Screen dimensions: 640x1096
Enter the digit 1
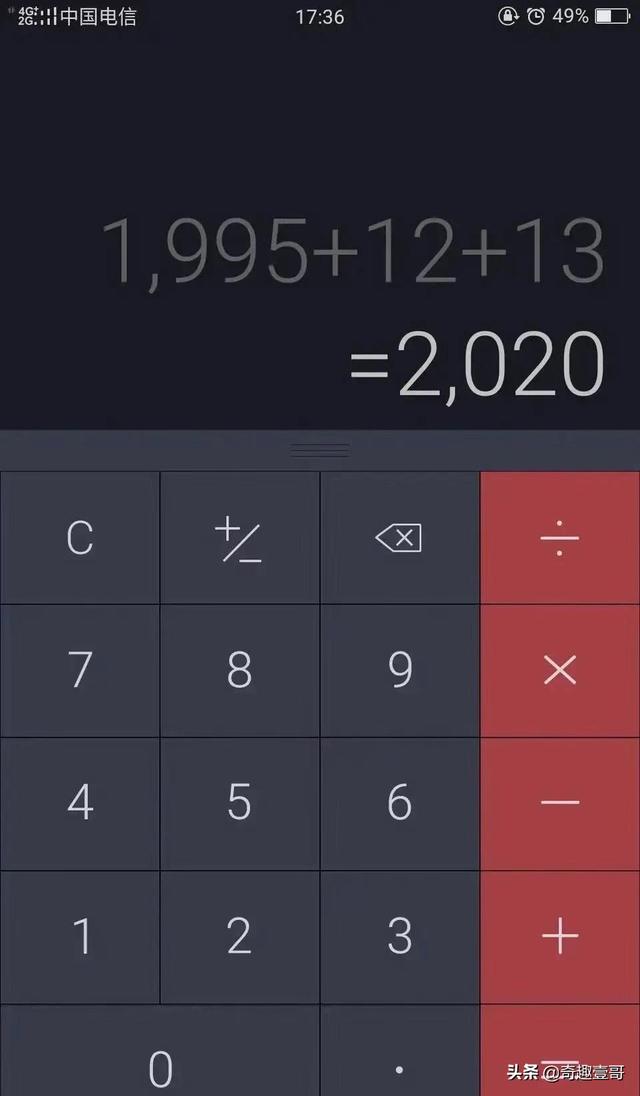[x=80, y=936]
